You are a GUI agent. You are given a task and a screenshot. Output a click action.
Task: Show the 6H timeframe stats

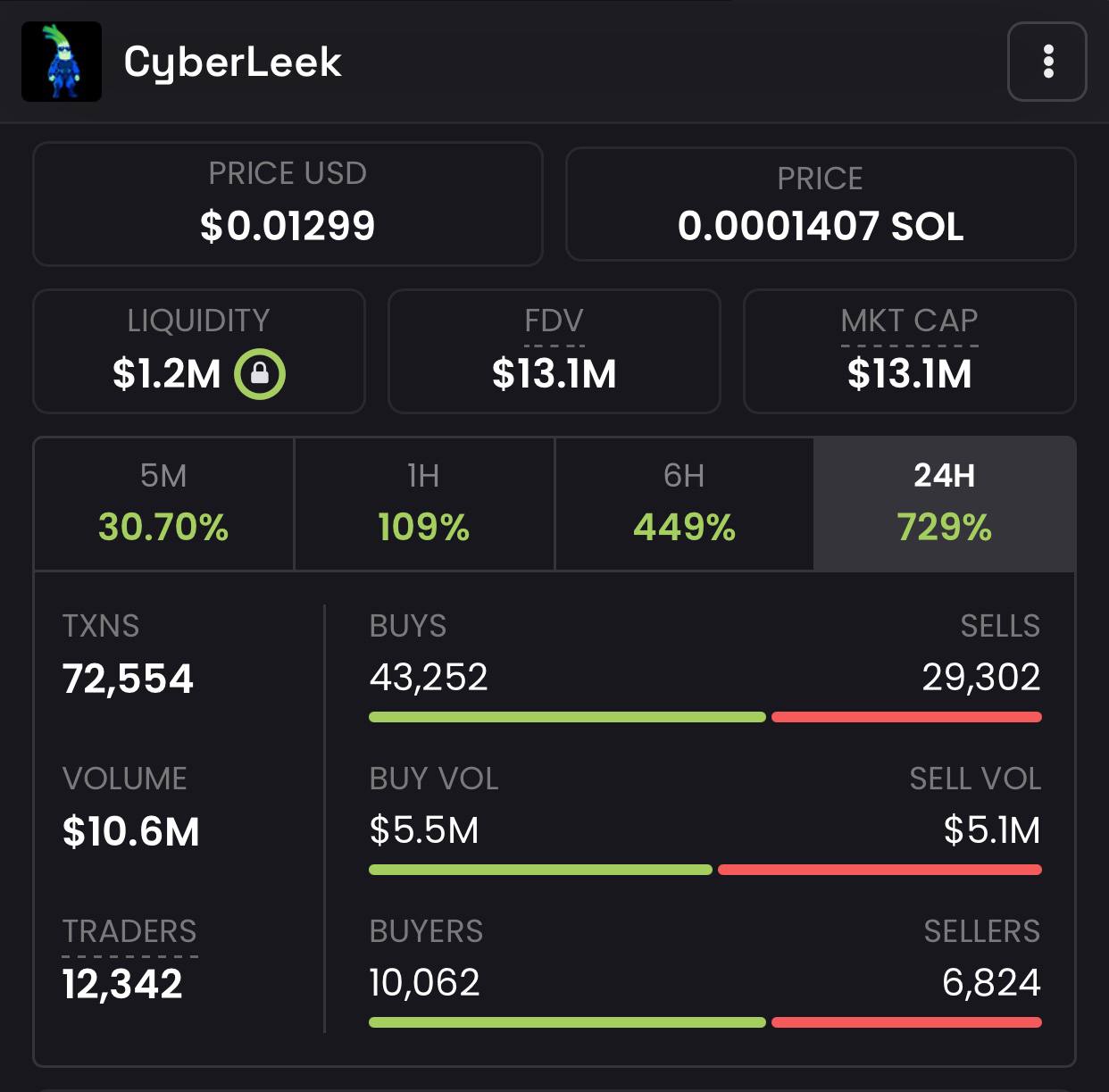click(684, 504)
